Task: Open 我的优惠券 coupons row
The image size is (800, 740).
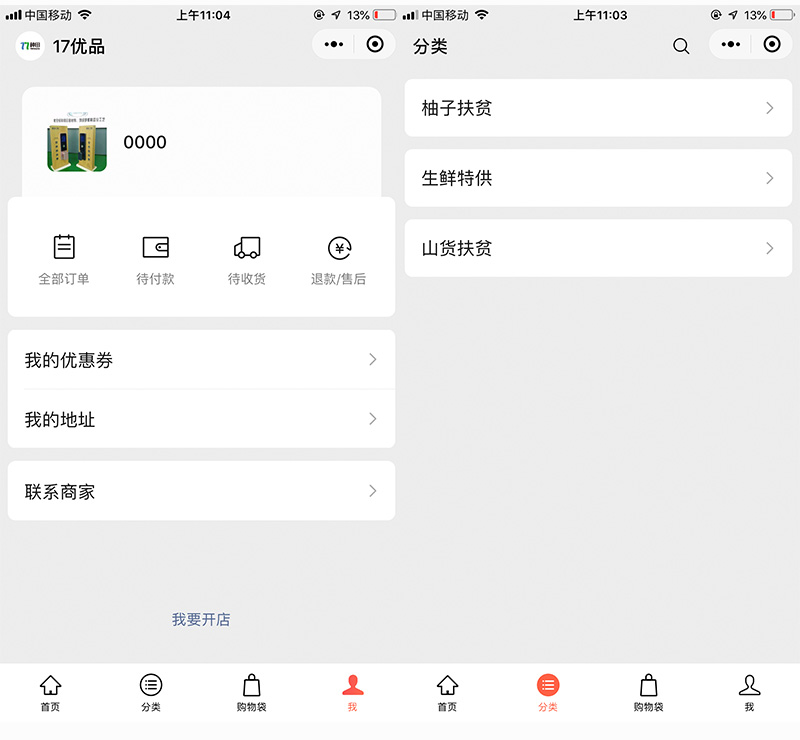Action: [x=201, y=360]
